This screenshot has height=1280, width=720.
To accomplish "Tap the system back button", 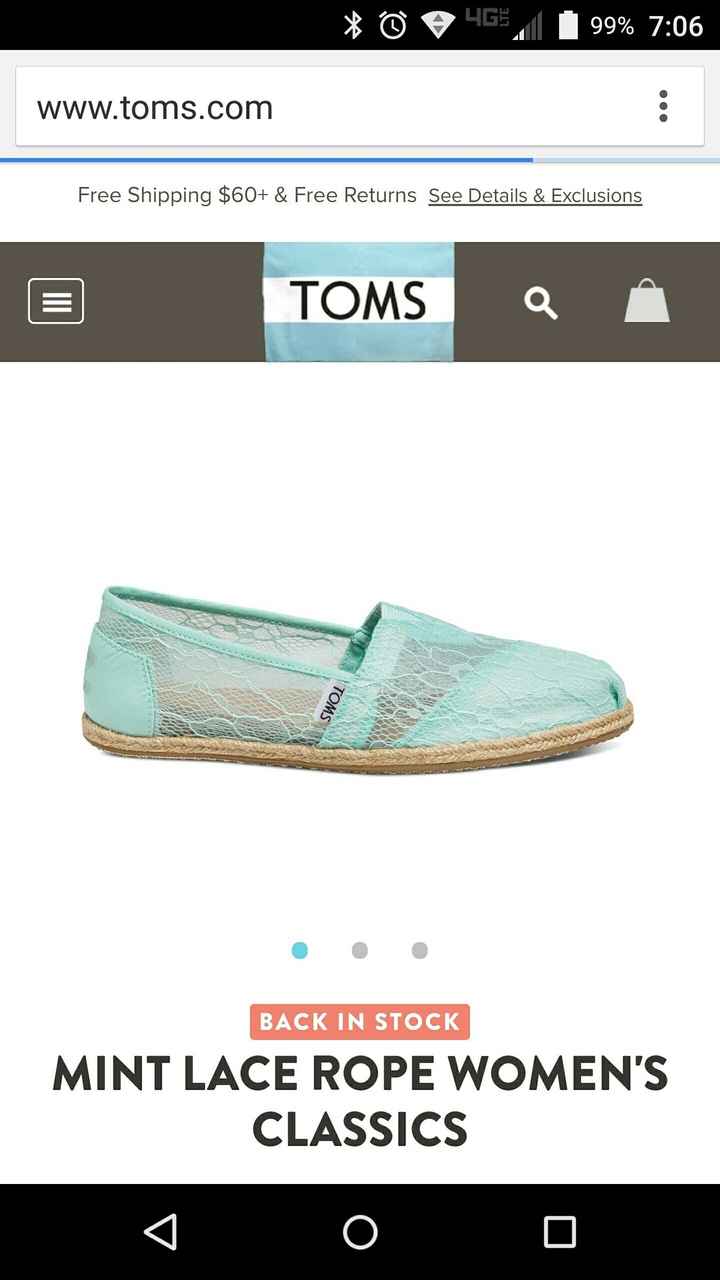I will pos(160,1232).
